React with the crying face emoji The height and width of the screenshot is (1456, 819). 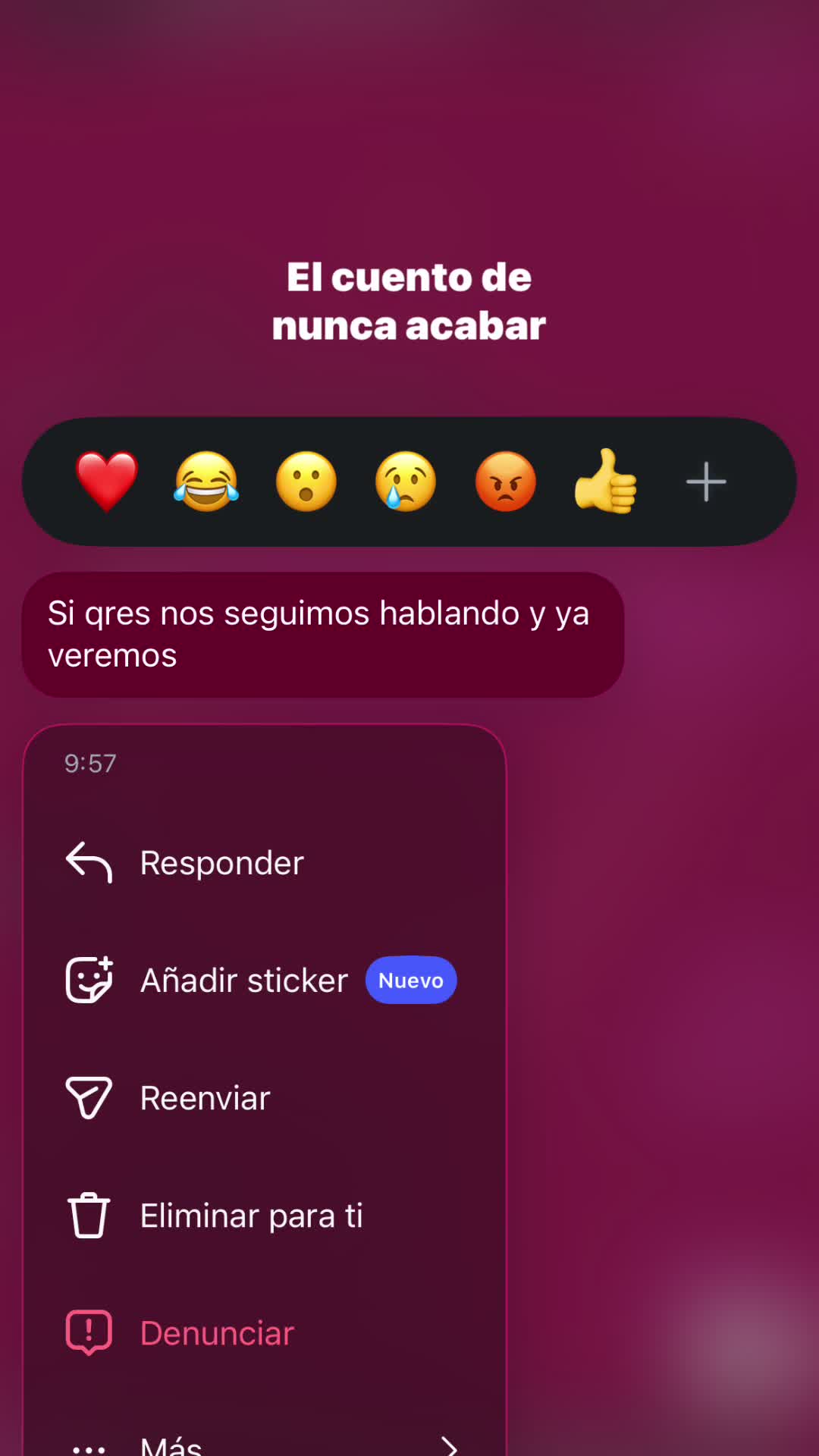point(406,482)
